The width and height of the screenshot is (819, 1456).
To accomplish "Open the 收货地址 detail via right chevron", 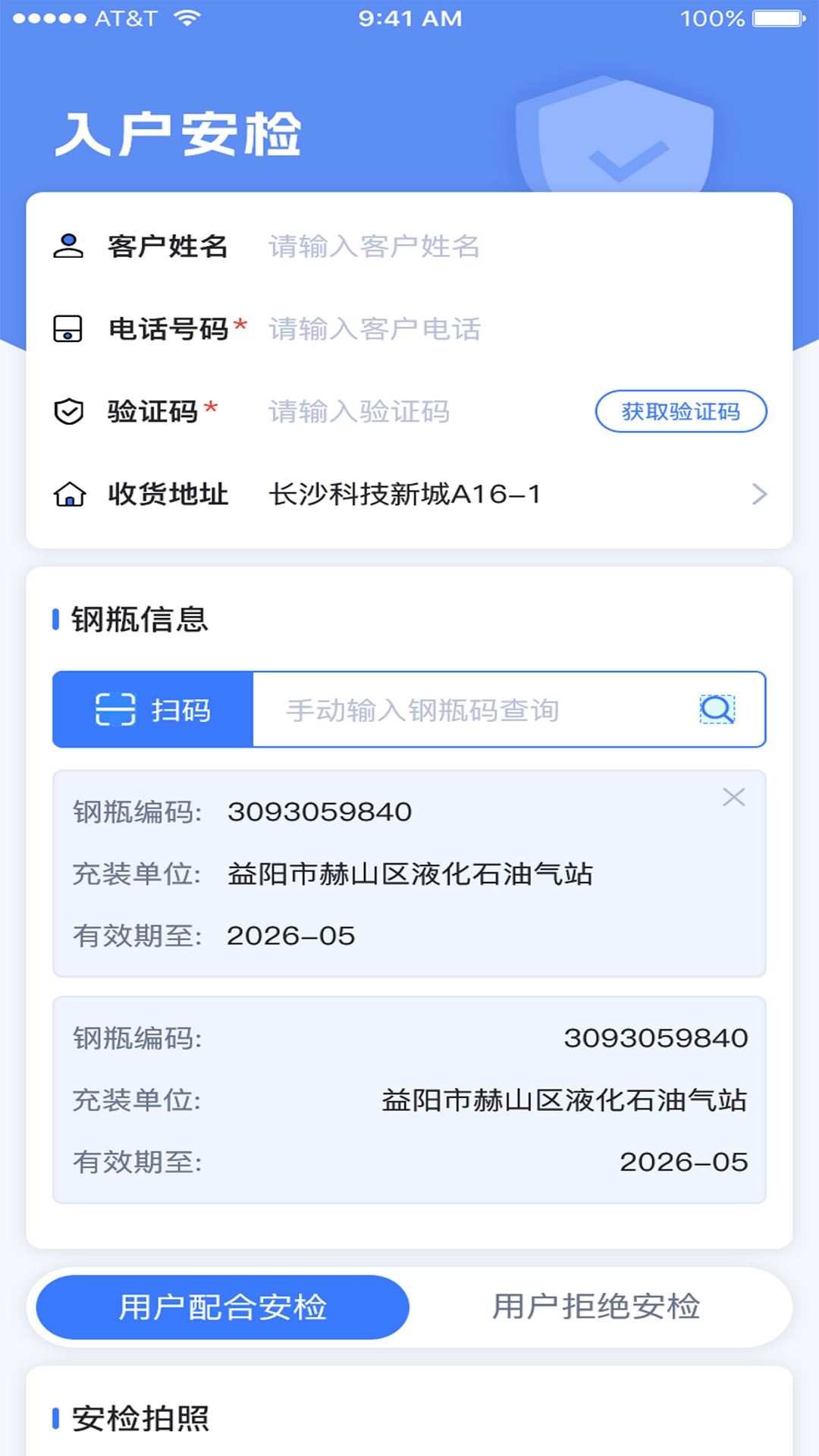I will pos(758,494).
